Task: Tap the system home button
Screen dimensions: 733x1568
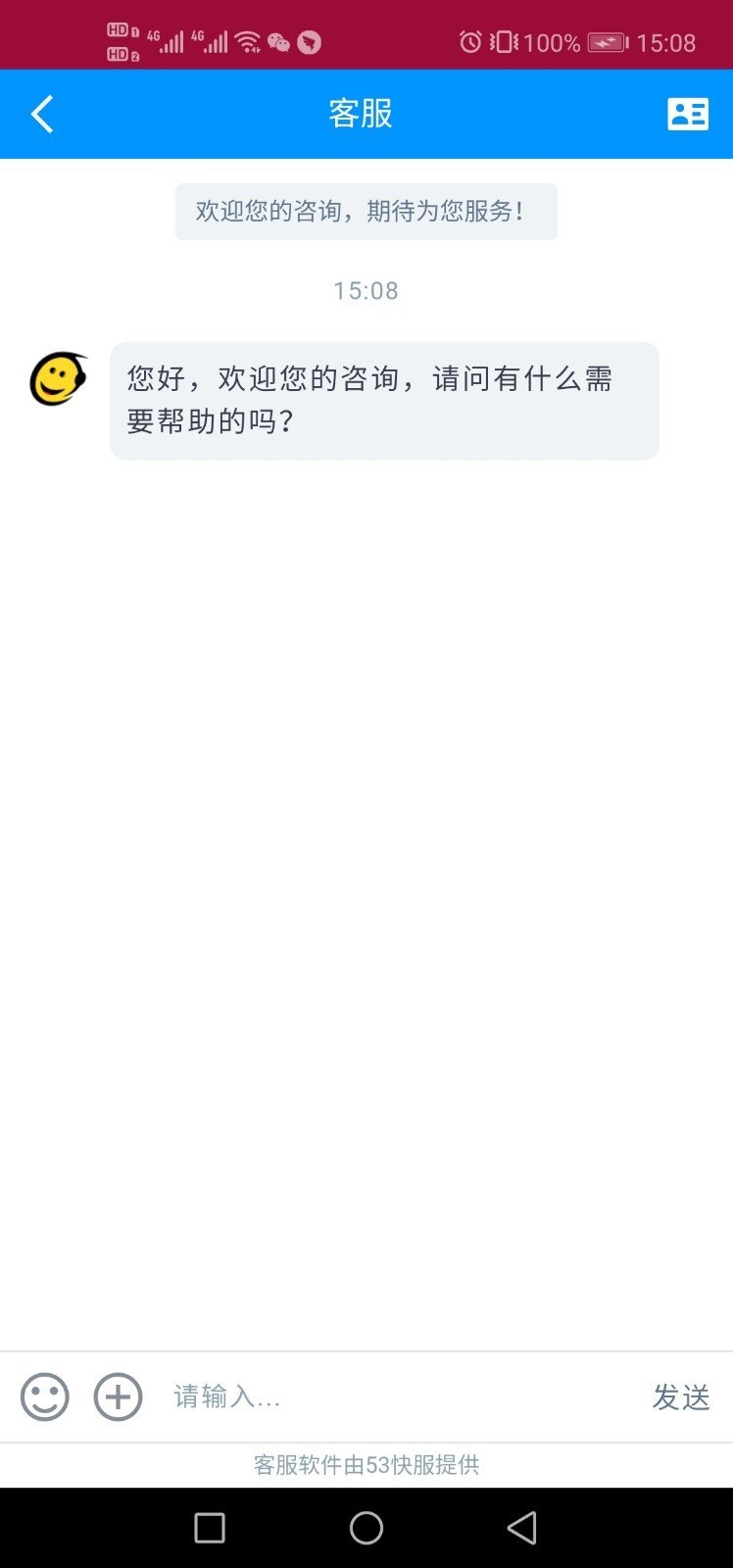Action: 366,1528
